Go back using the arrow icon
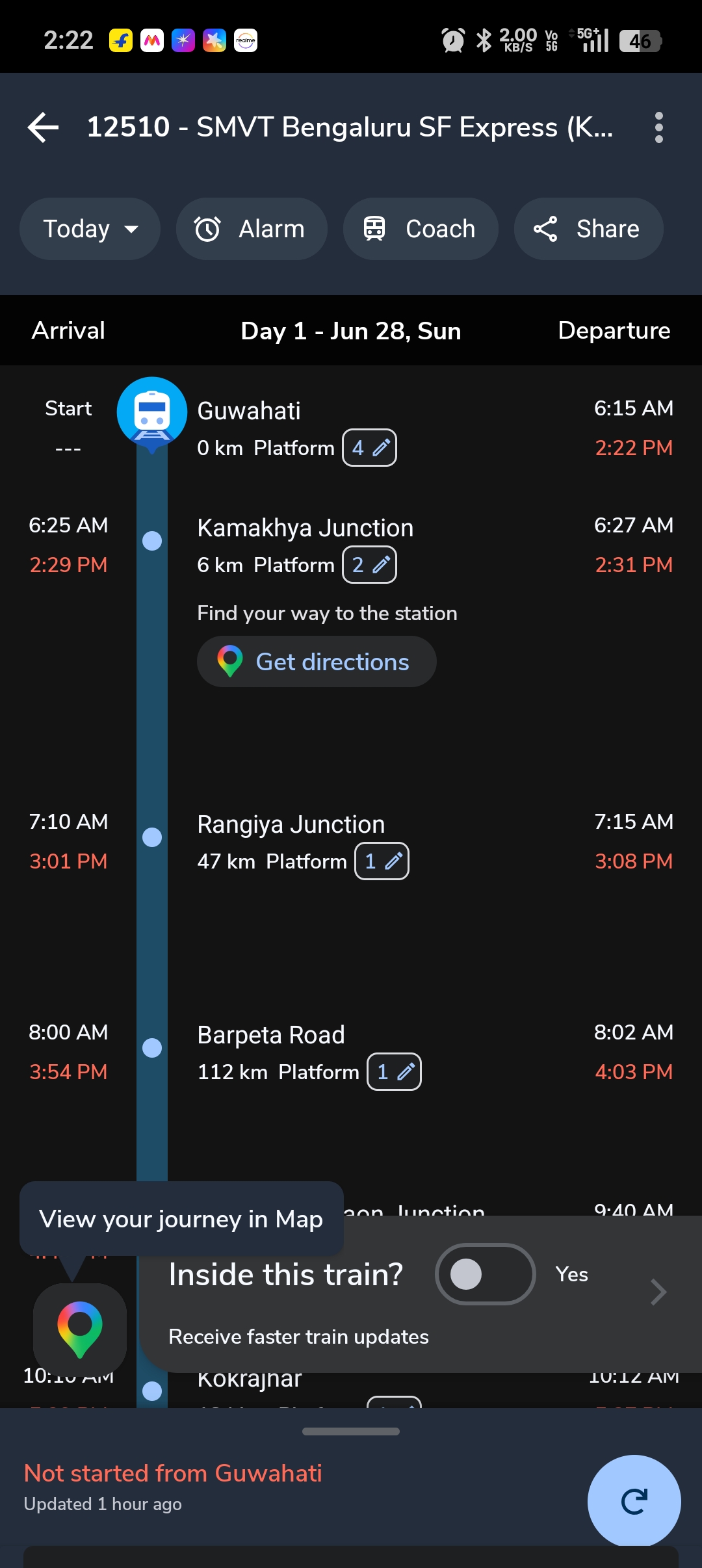The image size is (702, 1568). coord(44,127)
